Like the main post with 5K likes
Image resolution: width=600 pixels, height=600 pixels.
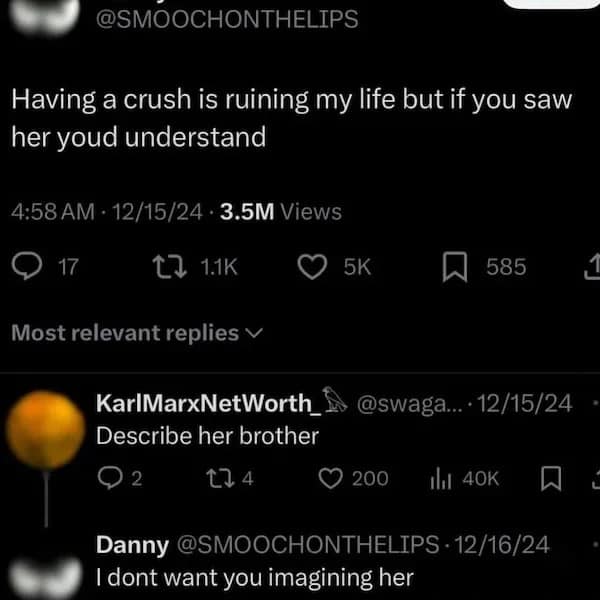click(314, 267)
